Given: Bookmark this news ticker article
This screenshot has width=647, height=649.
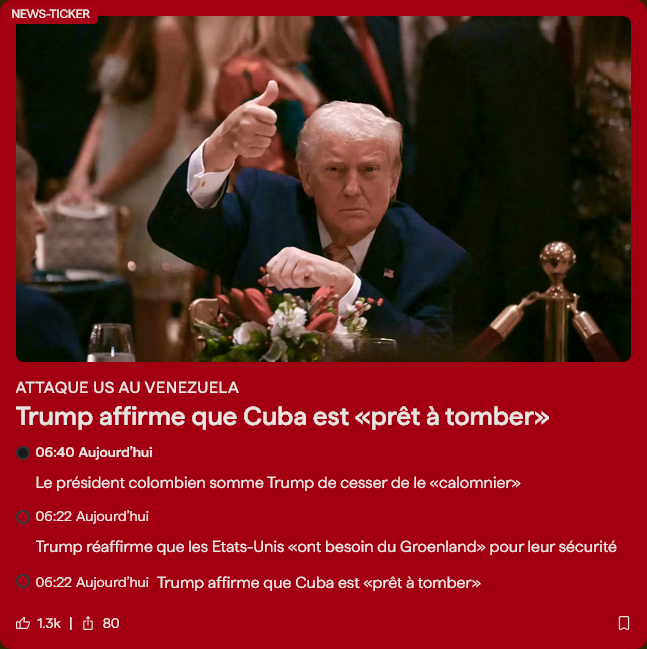Looking at the screenshot, I should [624, 623].
